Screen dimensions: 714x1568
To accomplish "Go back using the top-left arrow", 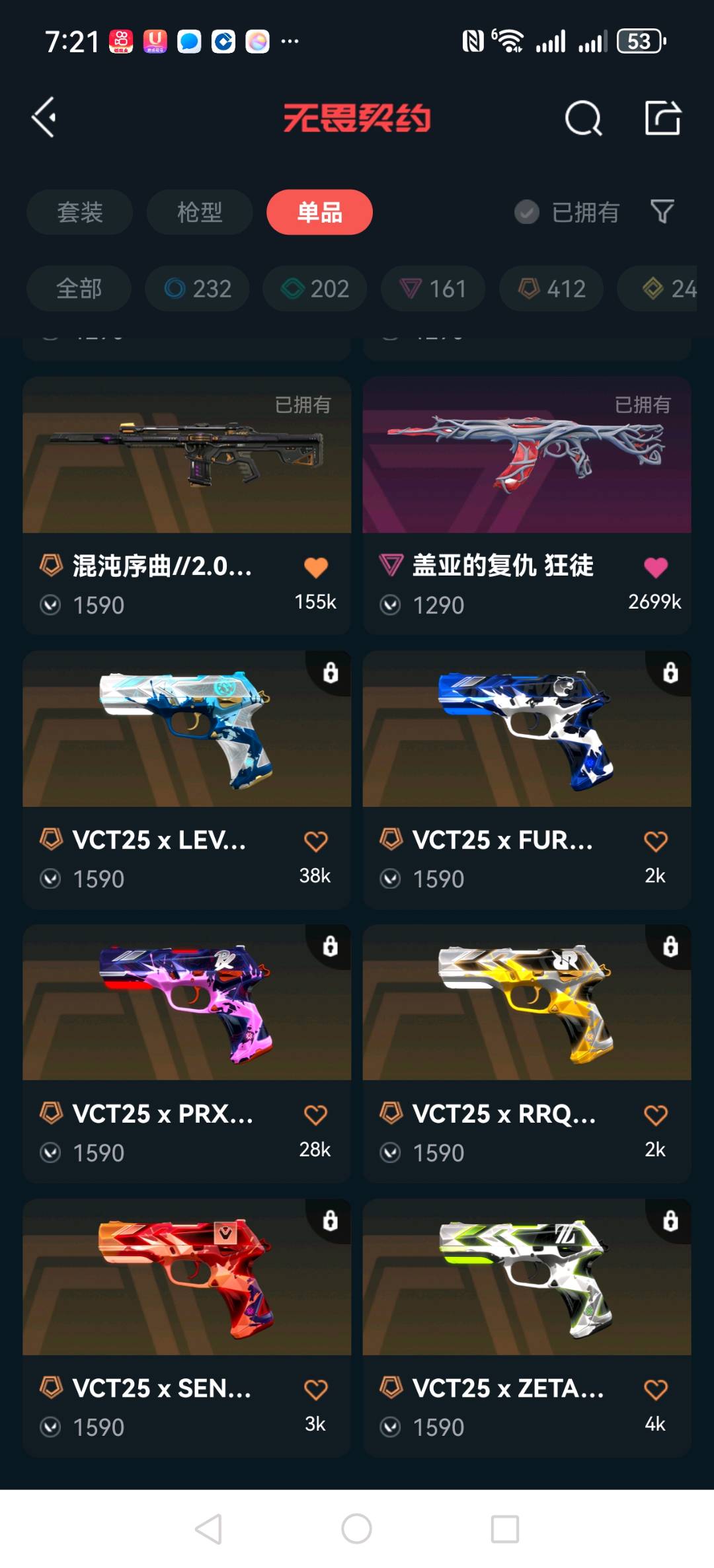I will tap(44, 118).
